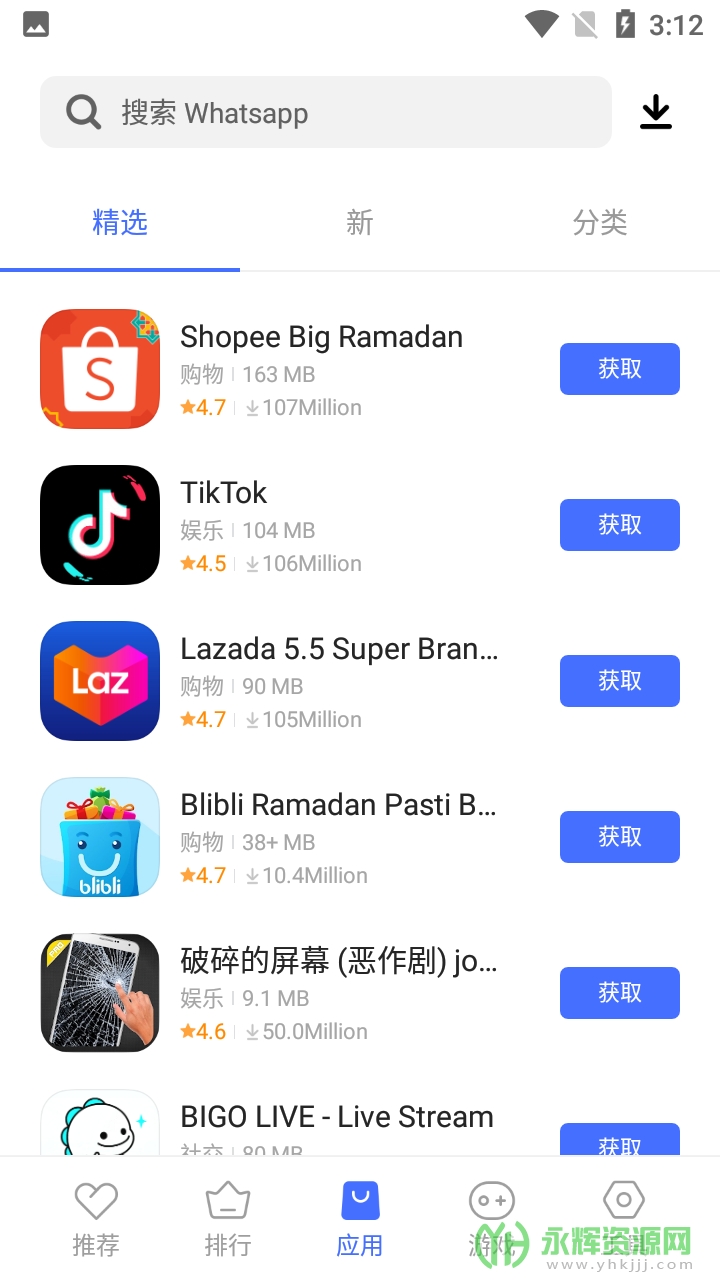This screenshot has height=1280, width=720.
Task: Switch to the 新 tab
Action: pyautogui.click(x=360, y=222)
